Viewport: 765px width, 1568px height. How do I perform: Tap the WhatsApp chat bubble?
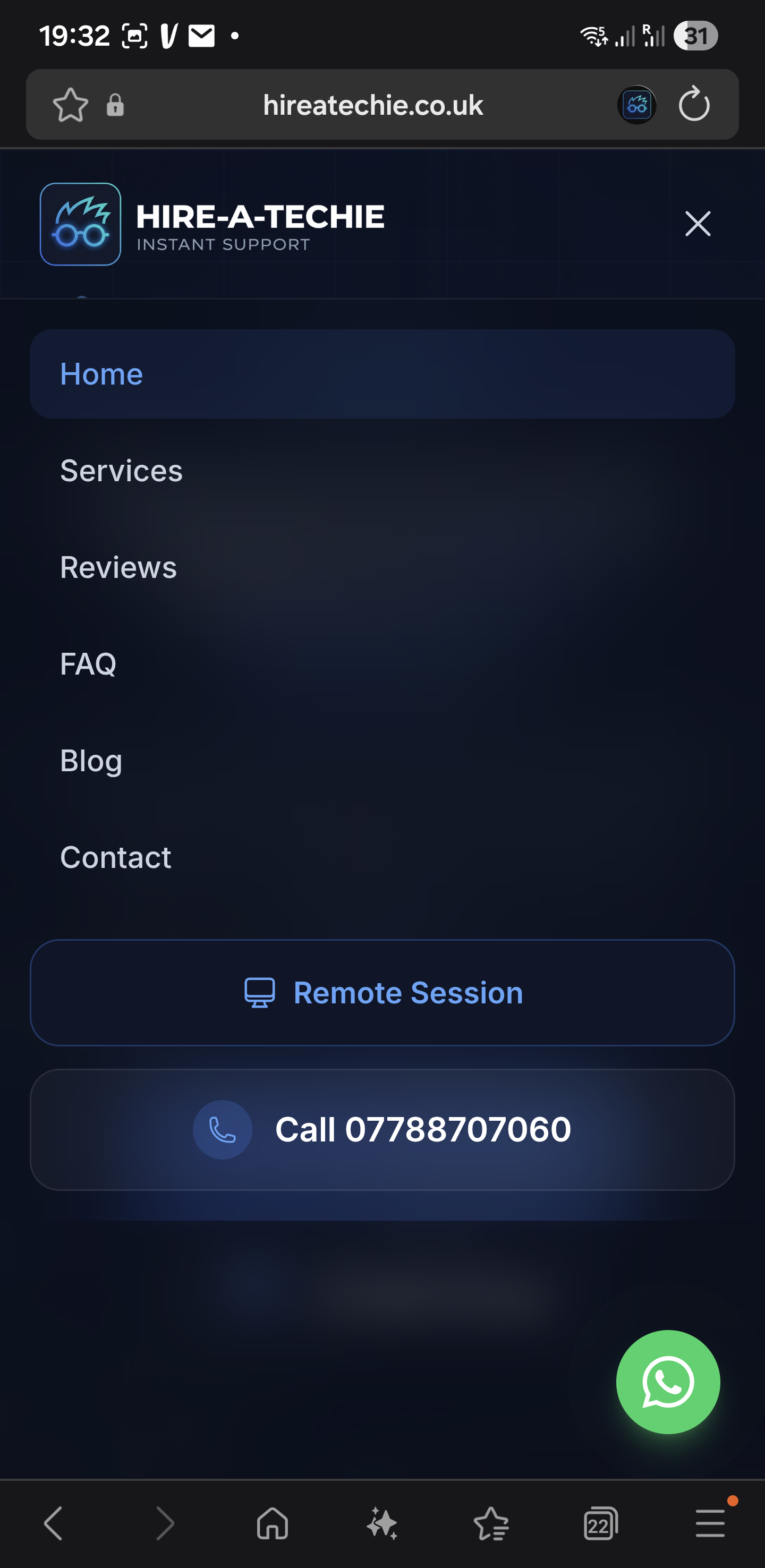[x=668, y=1382]
